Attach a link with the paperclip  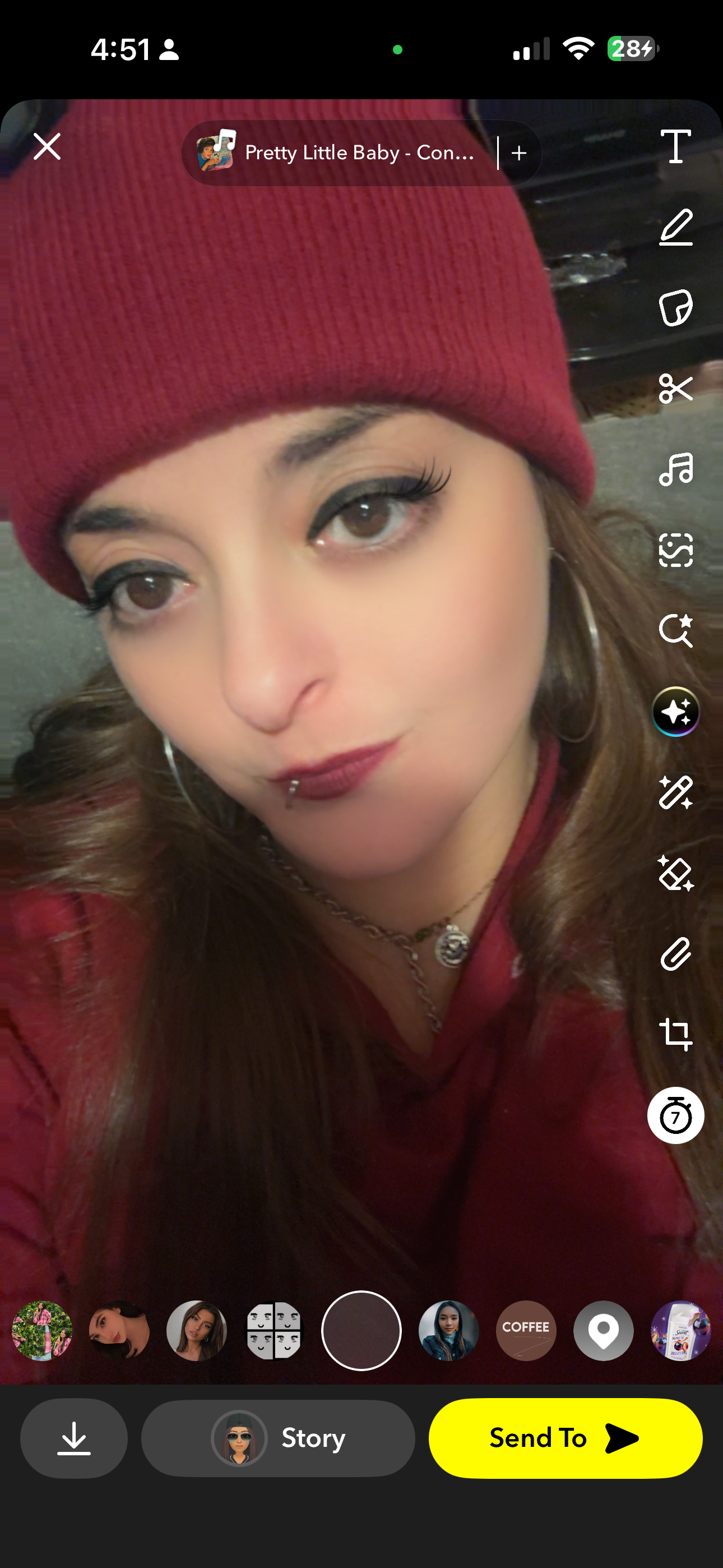click(x=675, y=954)
